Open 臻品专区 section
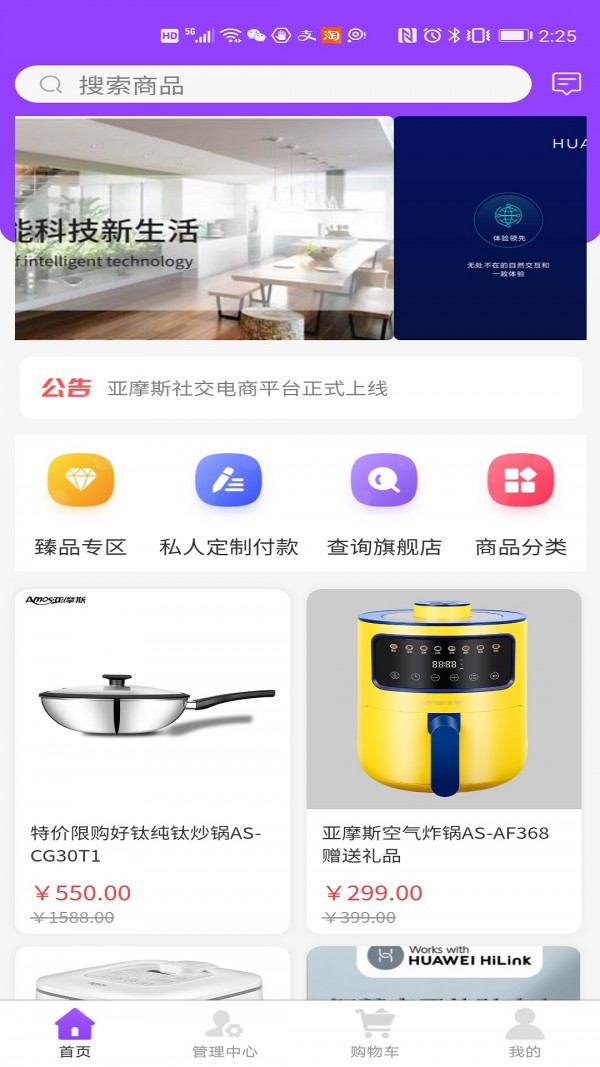 pos(81,504)
